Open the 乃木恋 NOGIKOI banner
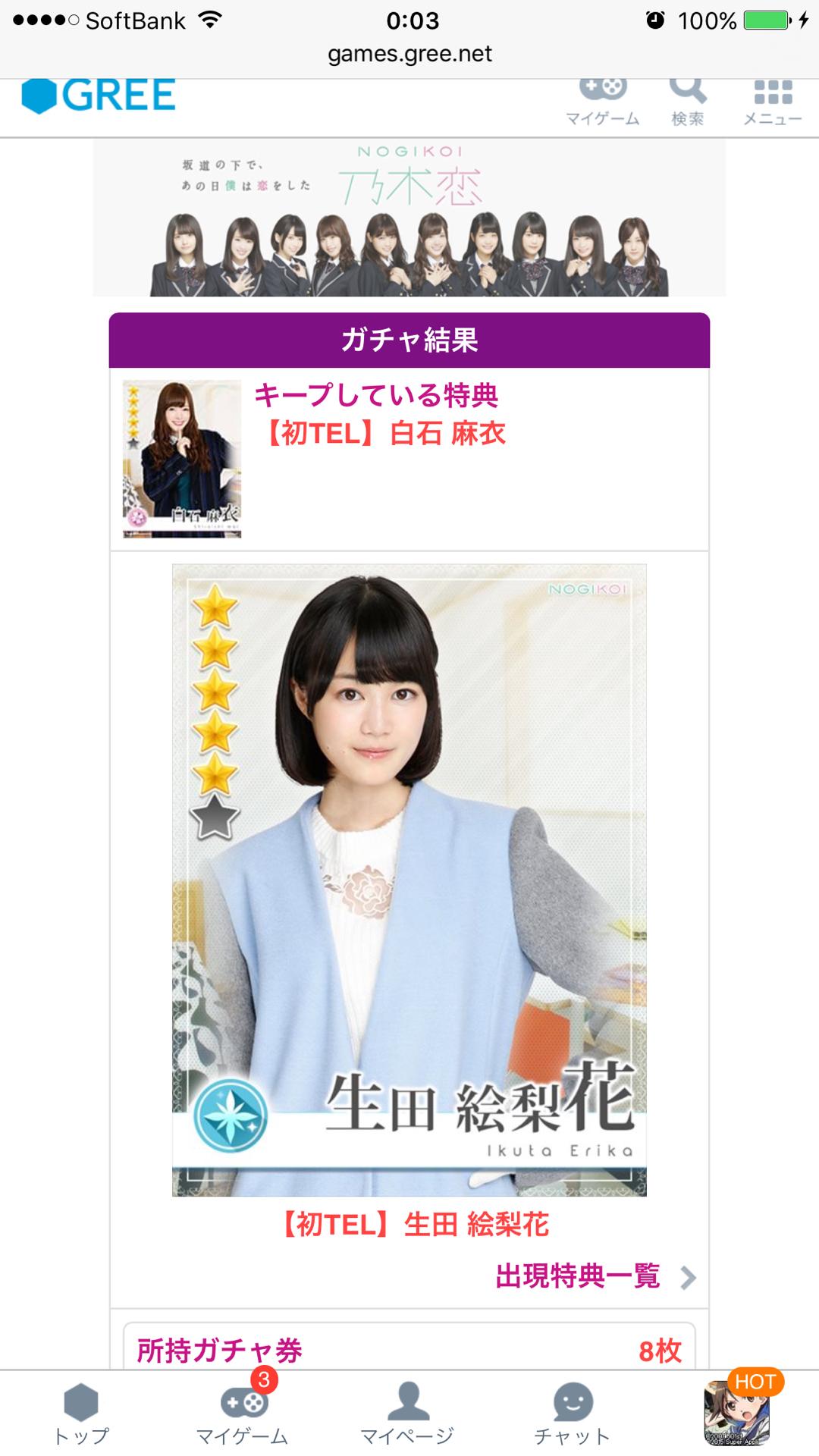 409,218
